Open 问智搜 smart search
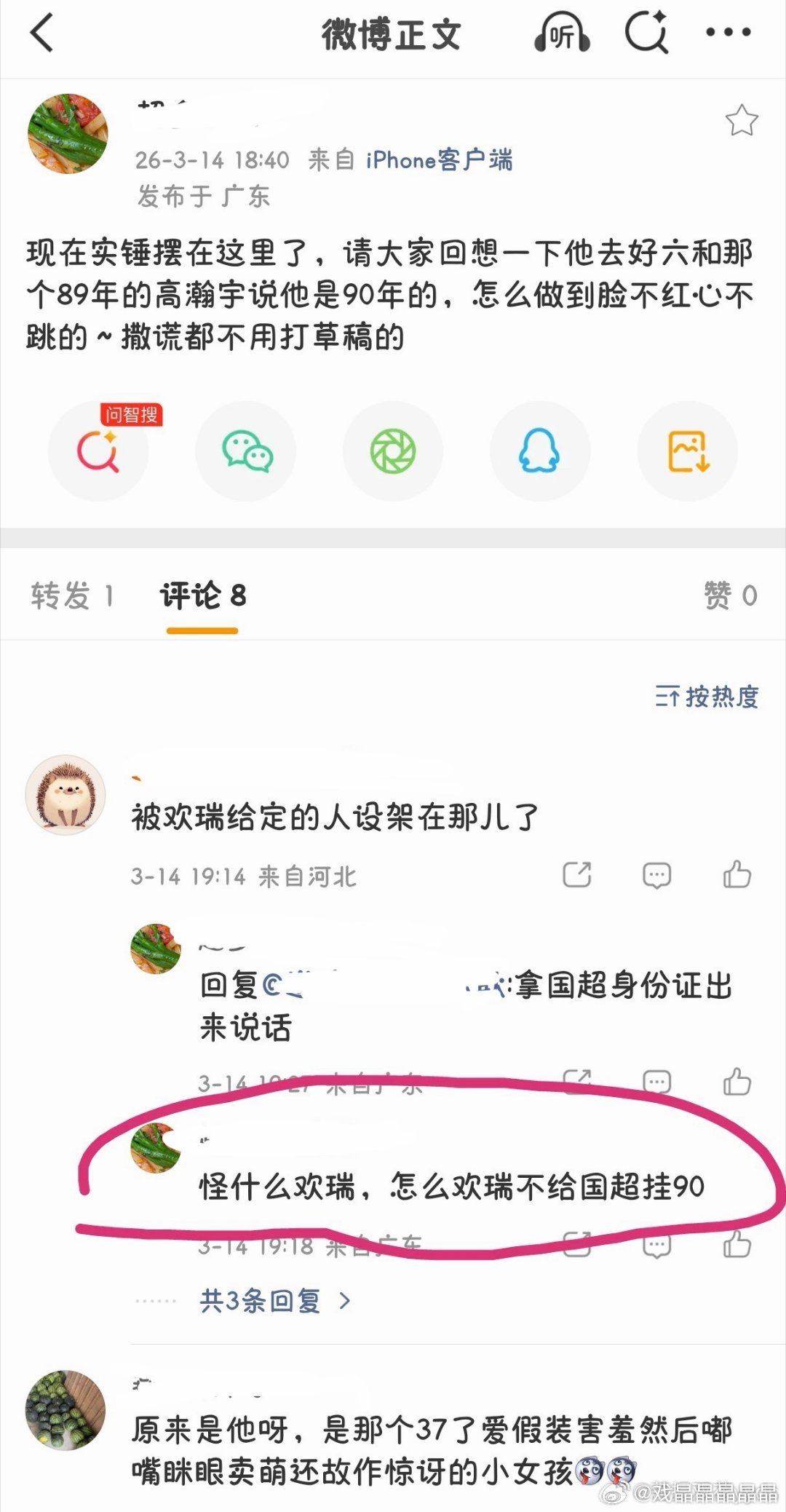Screen dimensions: 786x1512 [x=100, y=451]
